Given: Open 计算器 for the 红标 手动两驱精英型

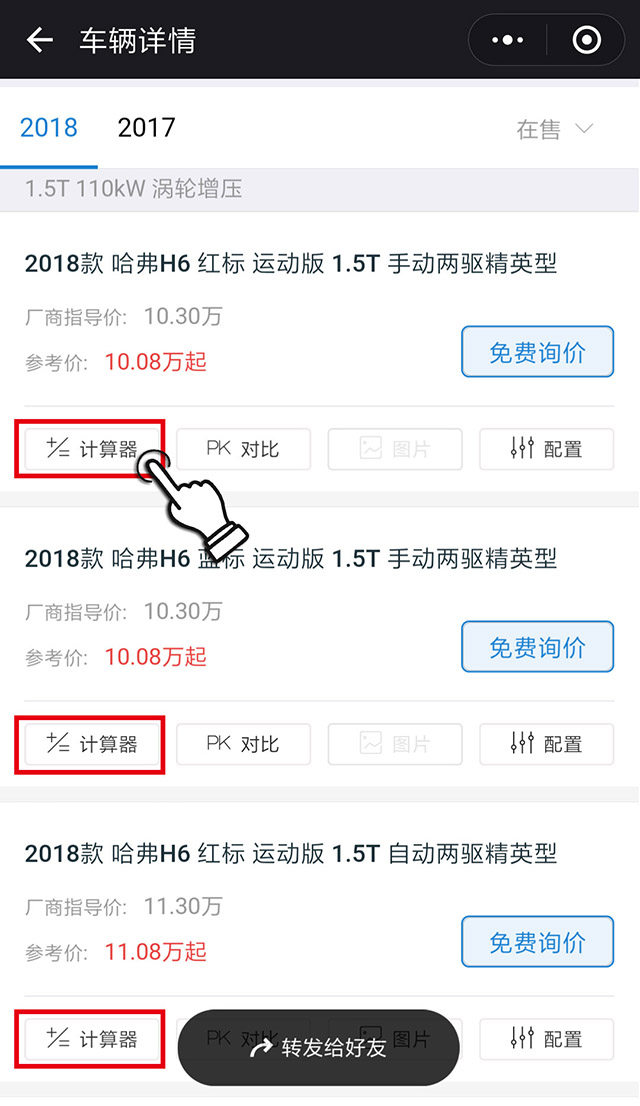Looking at the screenshot, I should tap(91, 449).
